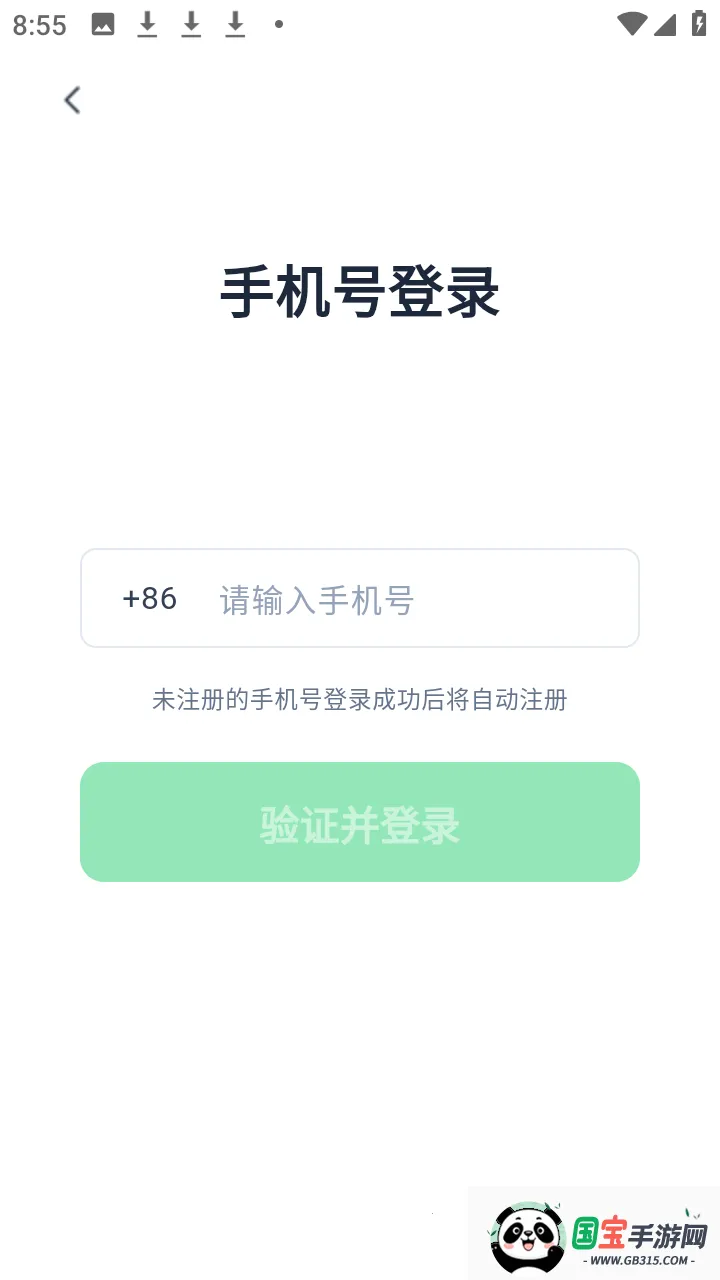Tap the auto-registration notice text
The height and width of the screenshot is (1280, 720).
coord(360,700)
